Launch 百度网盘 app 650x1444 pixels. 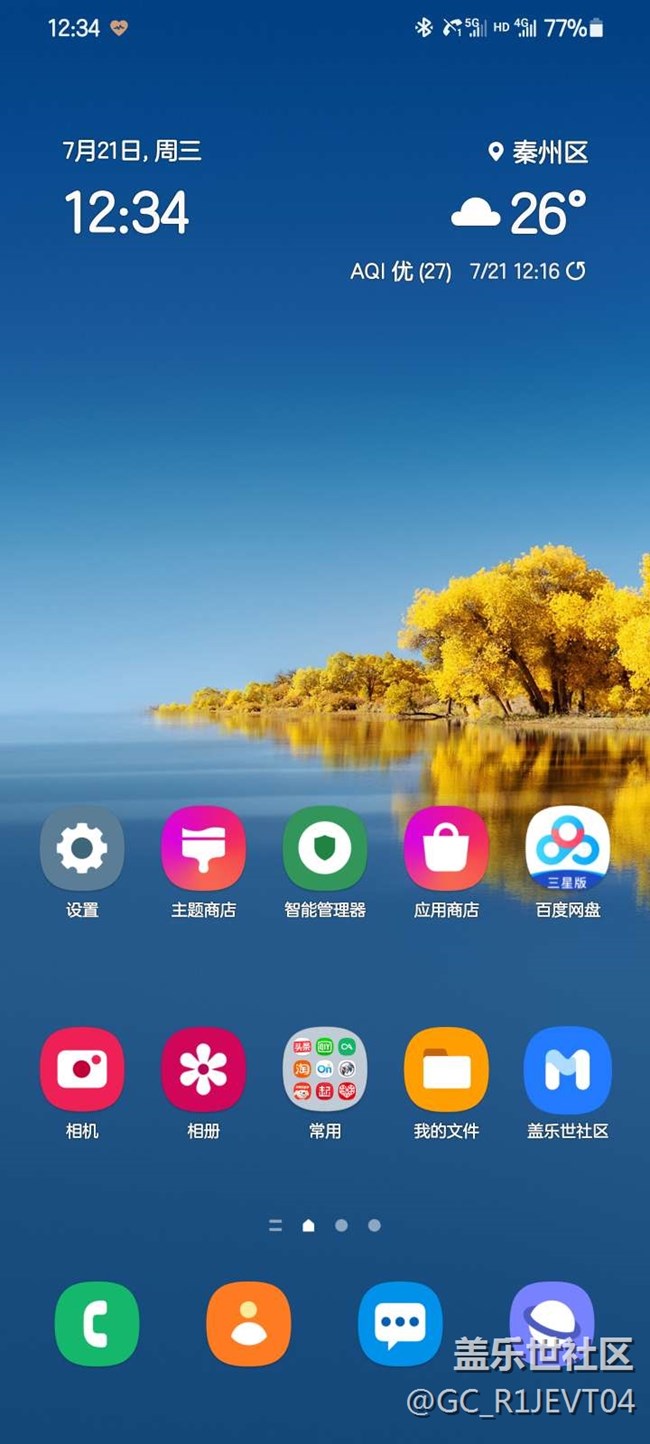click(x=567, y=849)
